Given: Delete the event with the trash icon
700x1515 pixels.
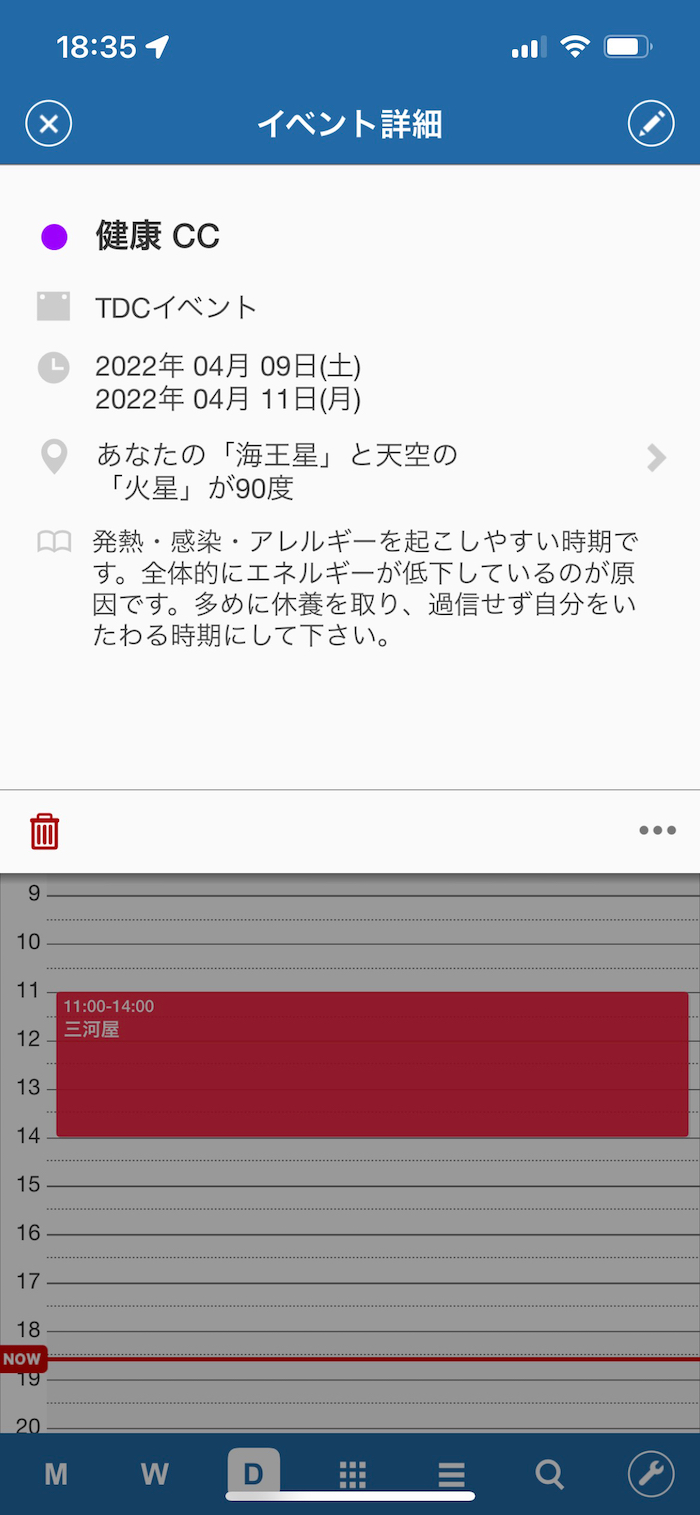Looking at the screenshot, I should (x=45, y=831).
